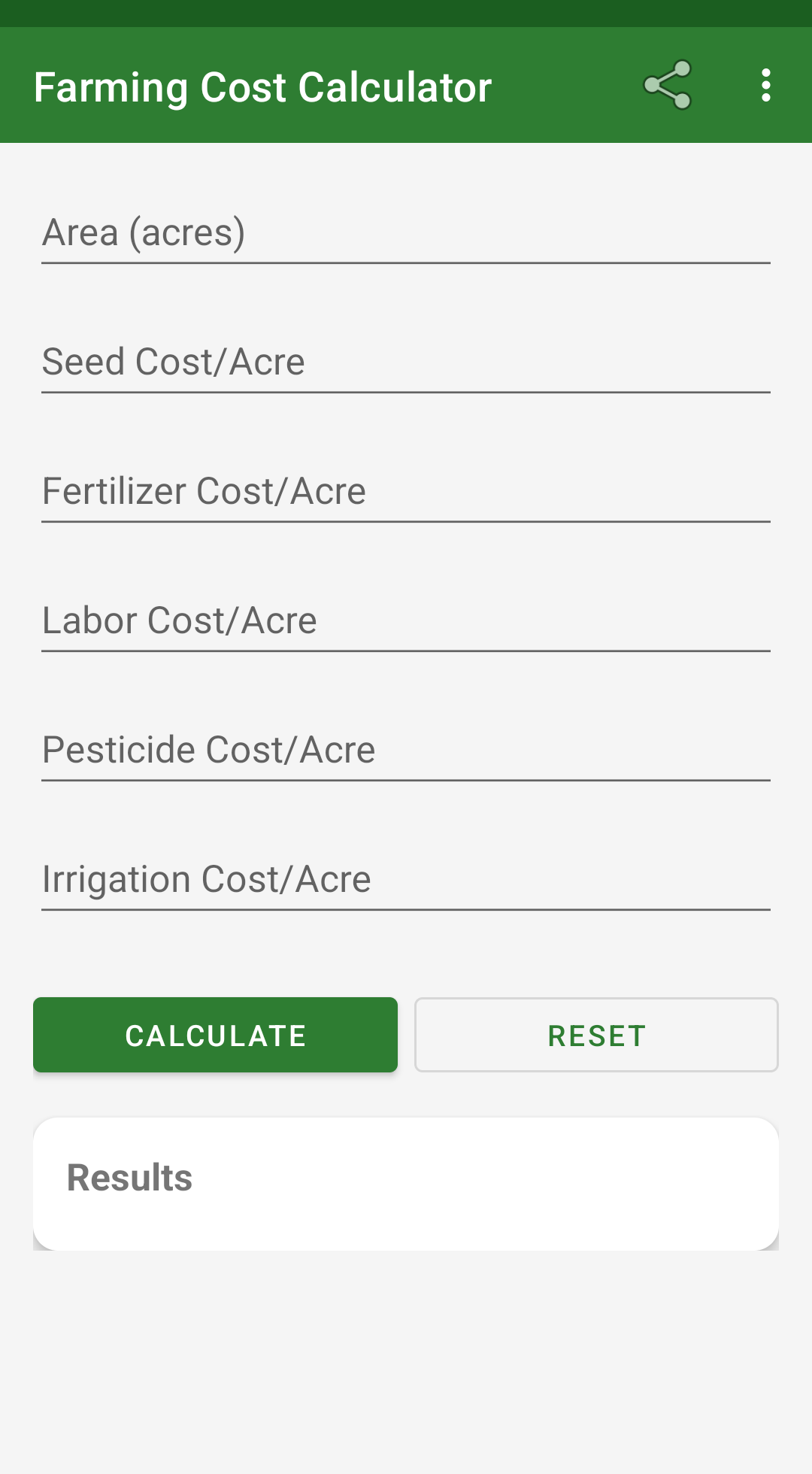Image resolution: width=812 pixels, height=1474 pixels.
Task: Tap the Seed Cost/Acre label text
Action: [x=173, y=361]
